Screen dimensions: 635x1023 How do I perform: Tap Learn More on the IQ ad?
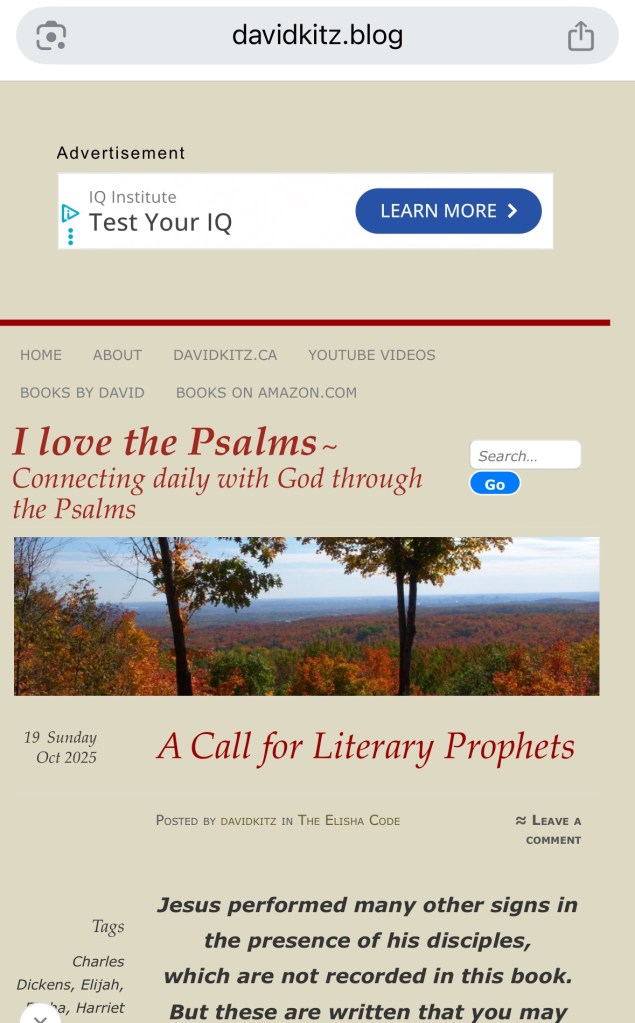448,211
